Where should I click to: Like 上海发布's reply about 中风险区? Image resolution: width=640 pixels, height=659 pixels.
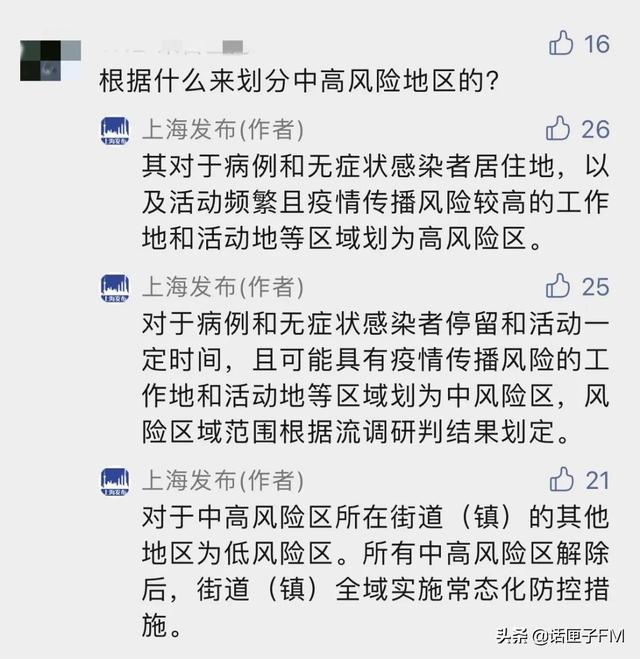coord(558,286)
